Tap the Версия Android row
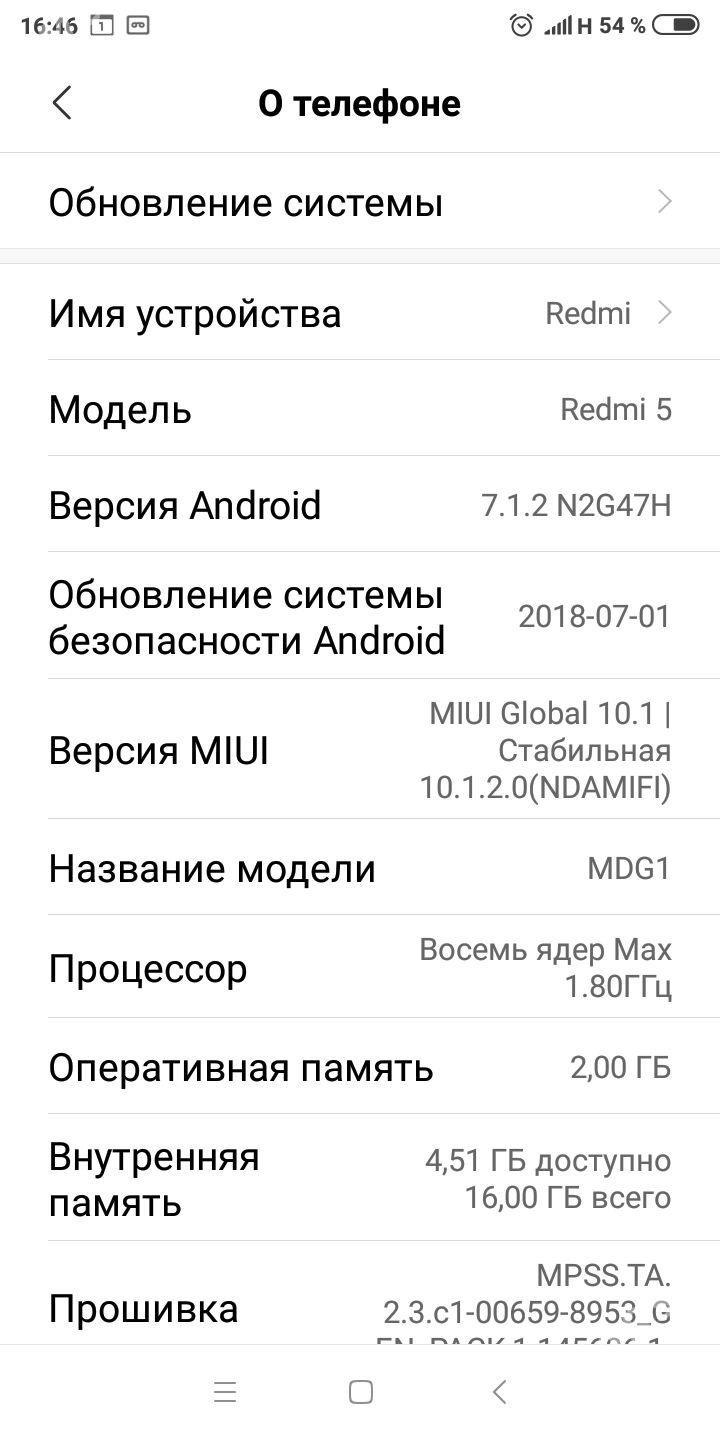Image resolution: width=720 pixels, height=1440 pixels. point(360,506)
